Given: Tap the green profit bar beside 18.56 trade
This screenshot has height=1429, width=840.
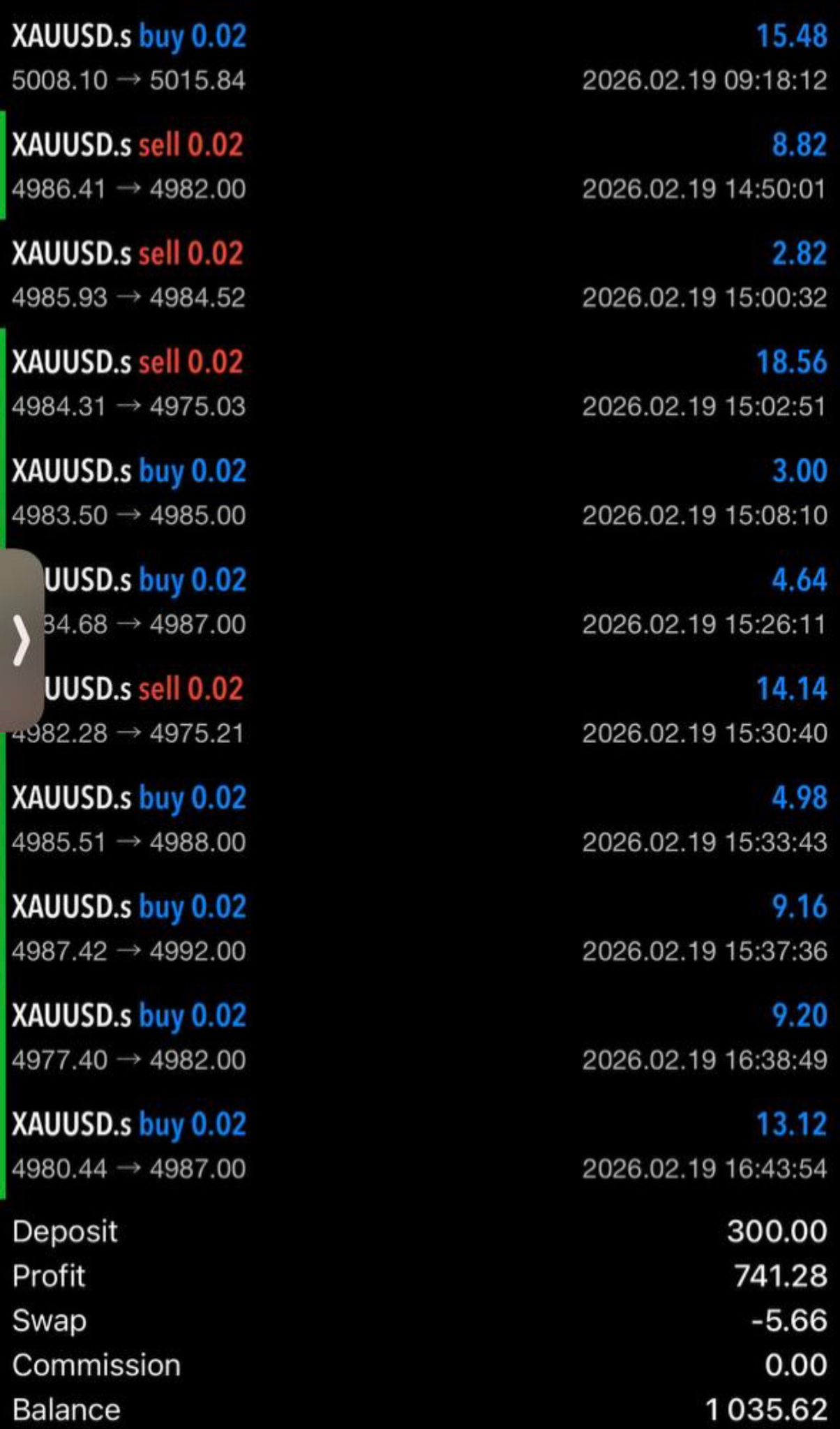Looking at the screenshot, I should coord(4,382).
